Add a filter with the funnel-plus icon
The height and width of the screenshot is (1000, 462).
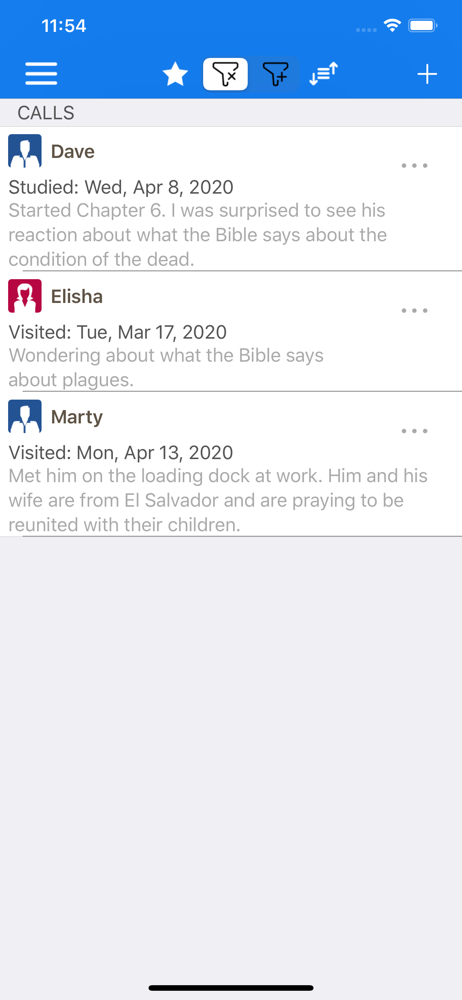276,74
